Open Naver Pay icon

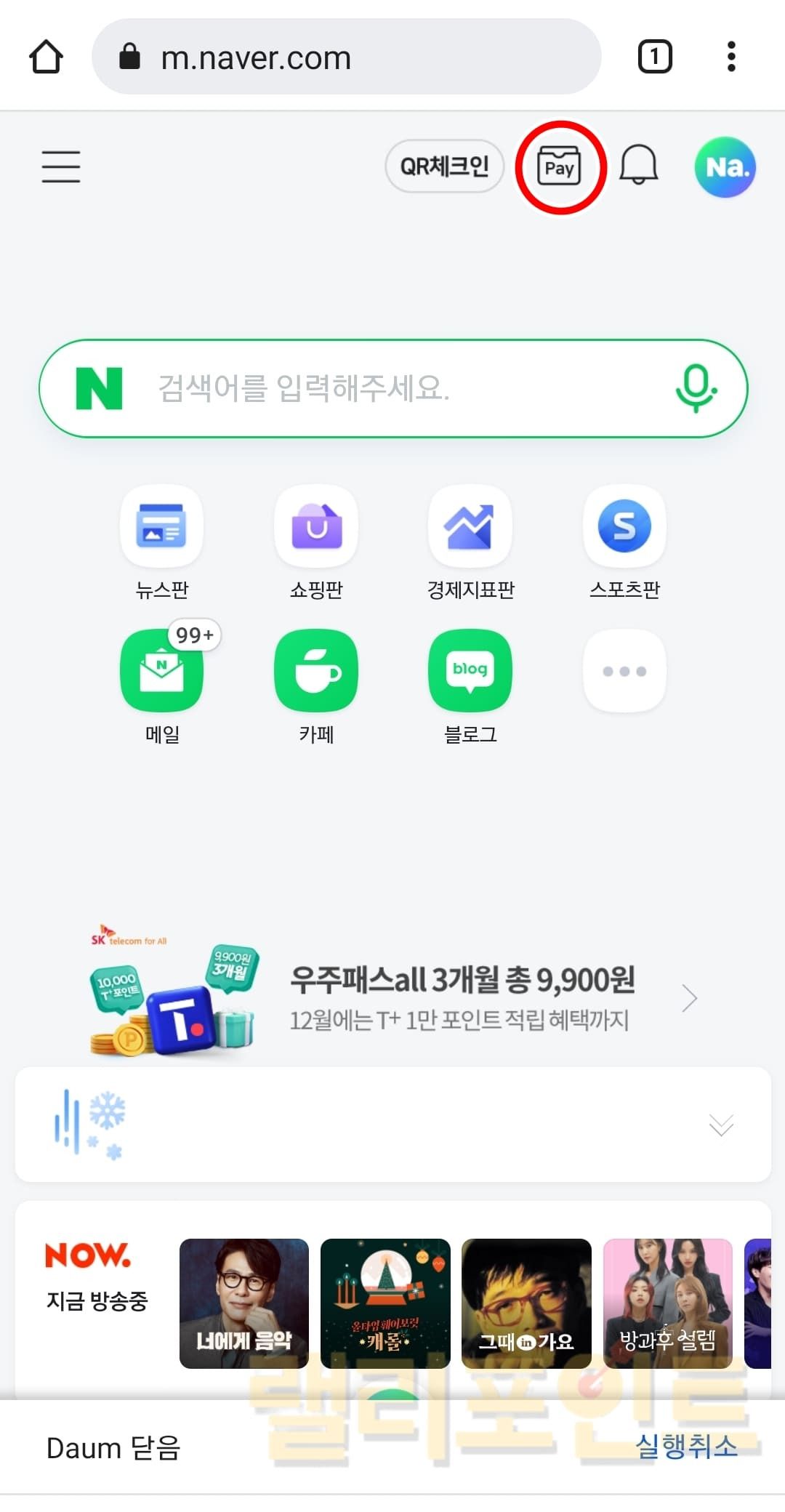[x=559, y=168]
